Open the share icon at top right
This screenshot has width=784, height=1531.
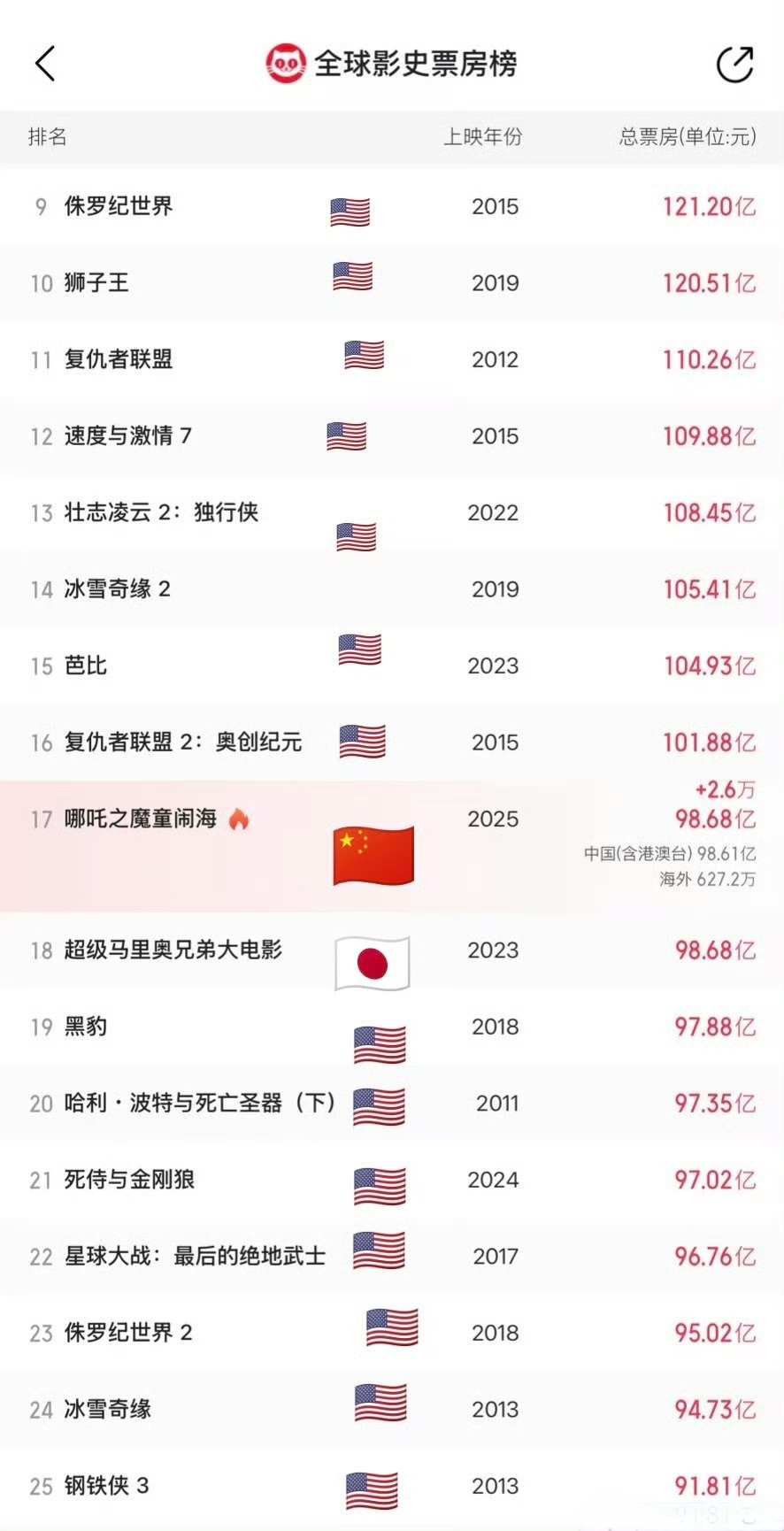click(x=734, y=65)
